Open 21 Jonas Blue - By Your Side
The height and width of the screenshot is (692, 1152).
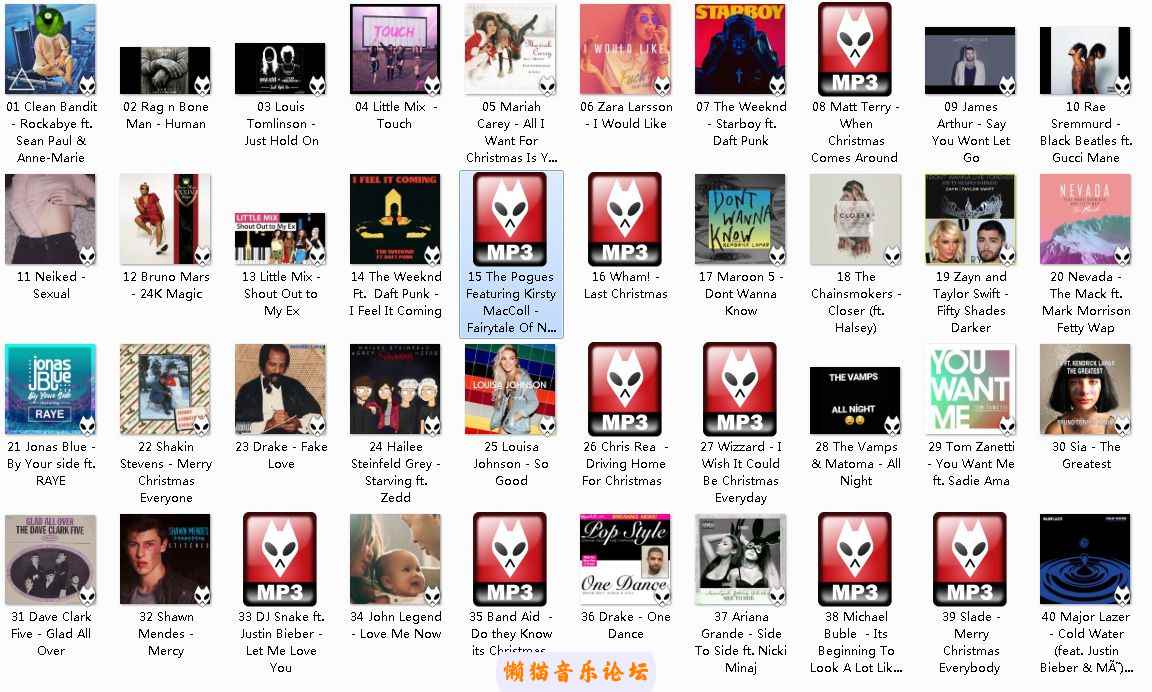point(51,389)
